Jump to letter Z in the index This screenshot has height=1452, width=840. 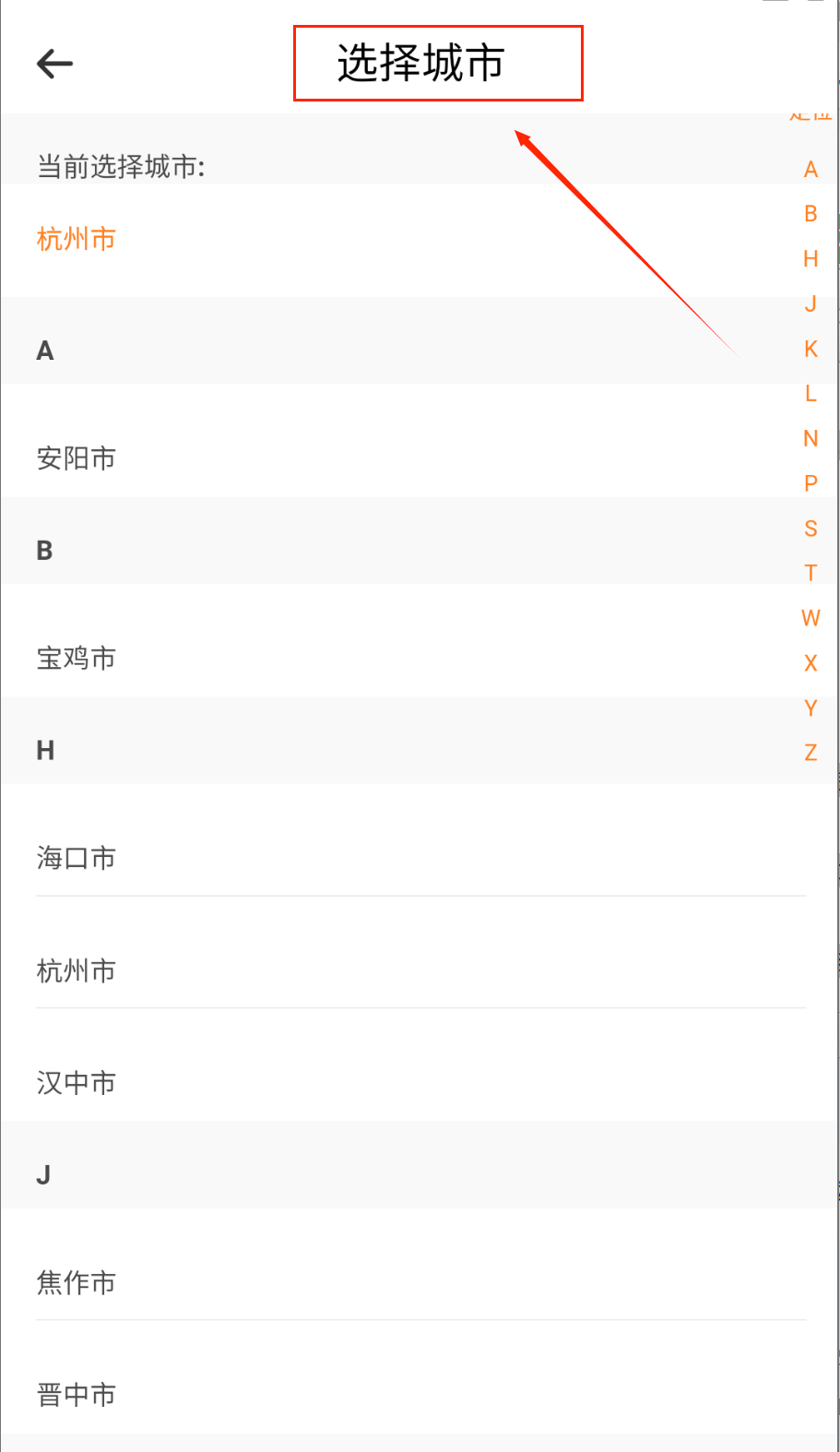pos(810,752)
